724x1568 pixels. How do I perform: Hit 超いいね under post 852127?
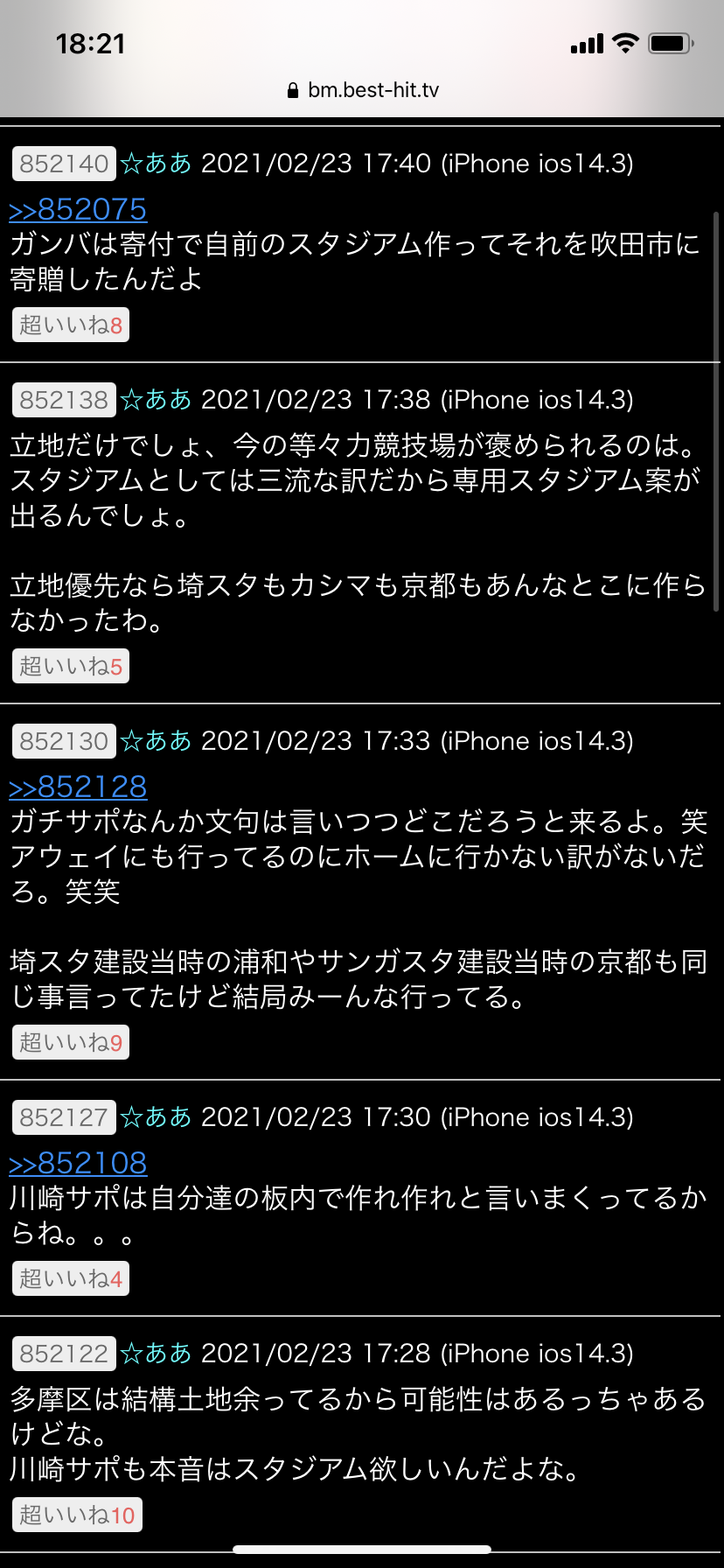click(x=71, y=1278)
